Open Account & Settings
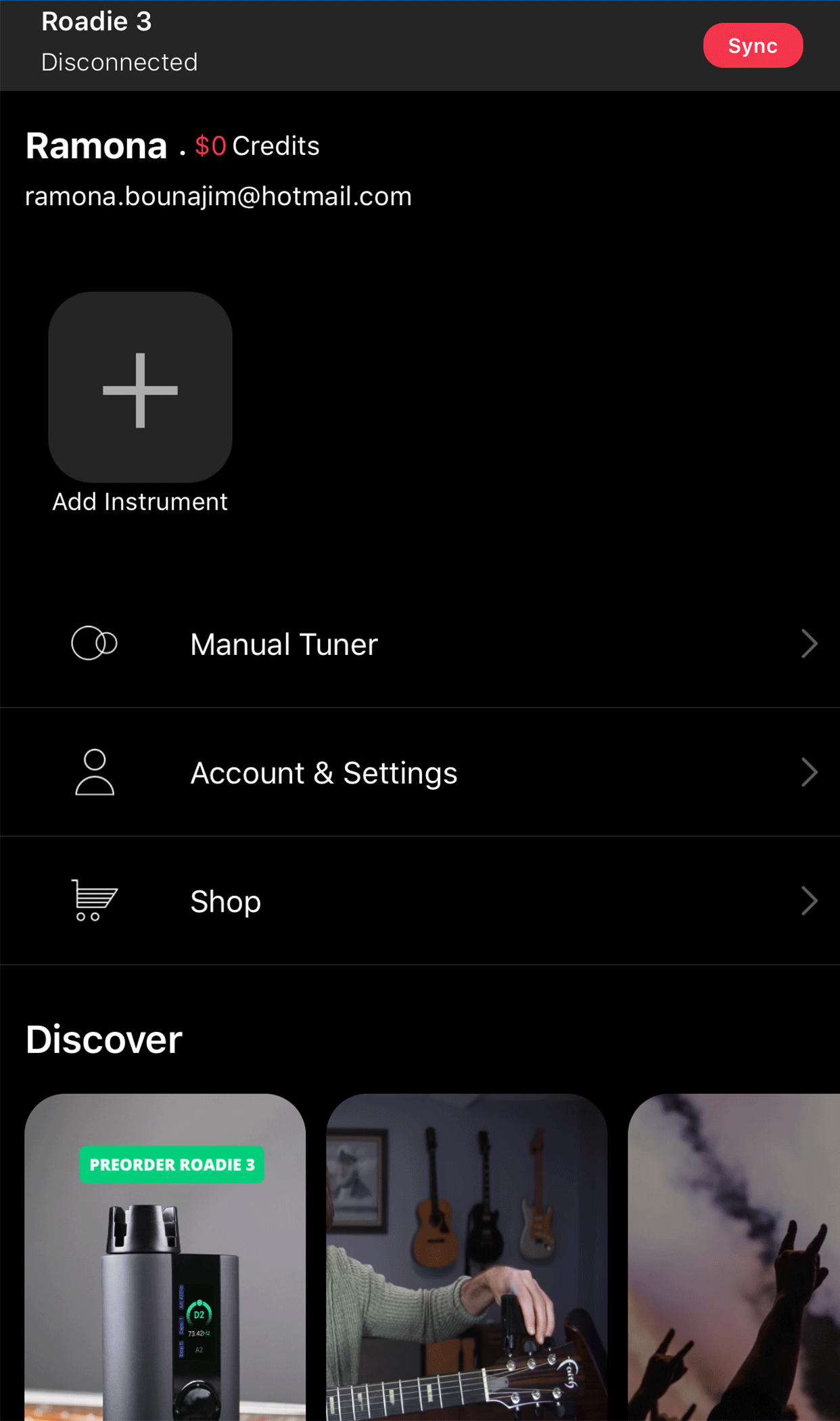 click(x=419, y=772)
